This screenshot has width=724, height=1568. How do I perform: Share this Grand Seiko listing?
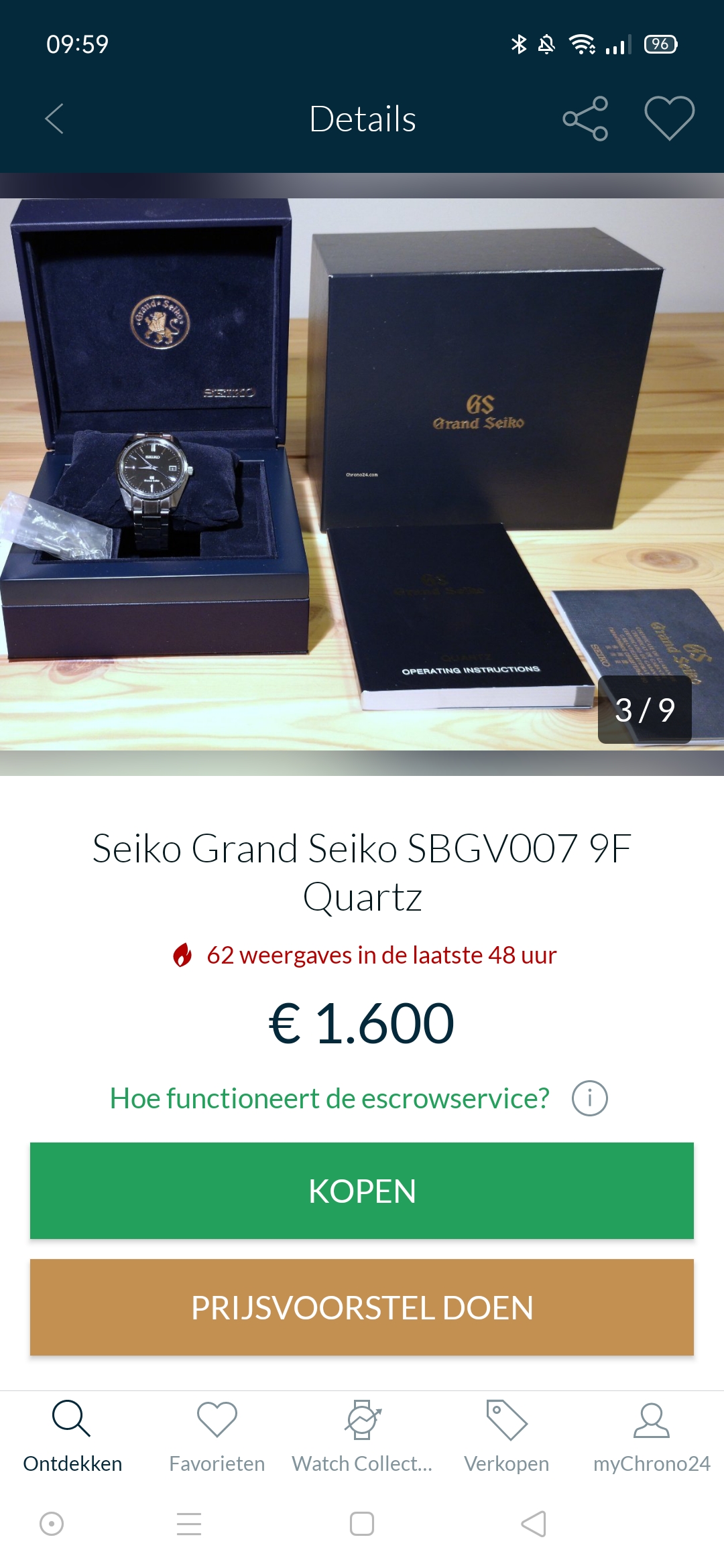coord(585,119)
